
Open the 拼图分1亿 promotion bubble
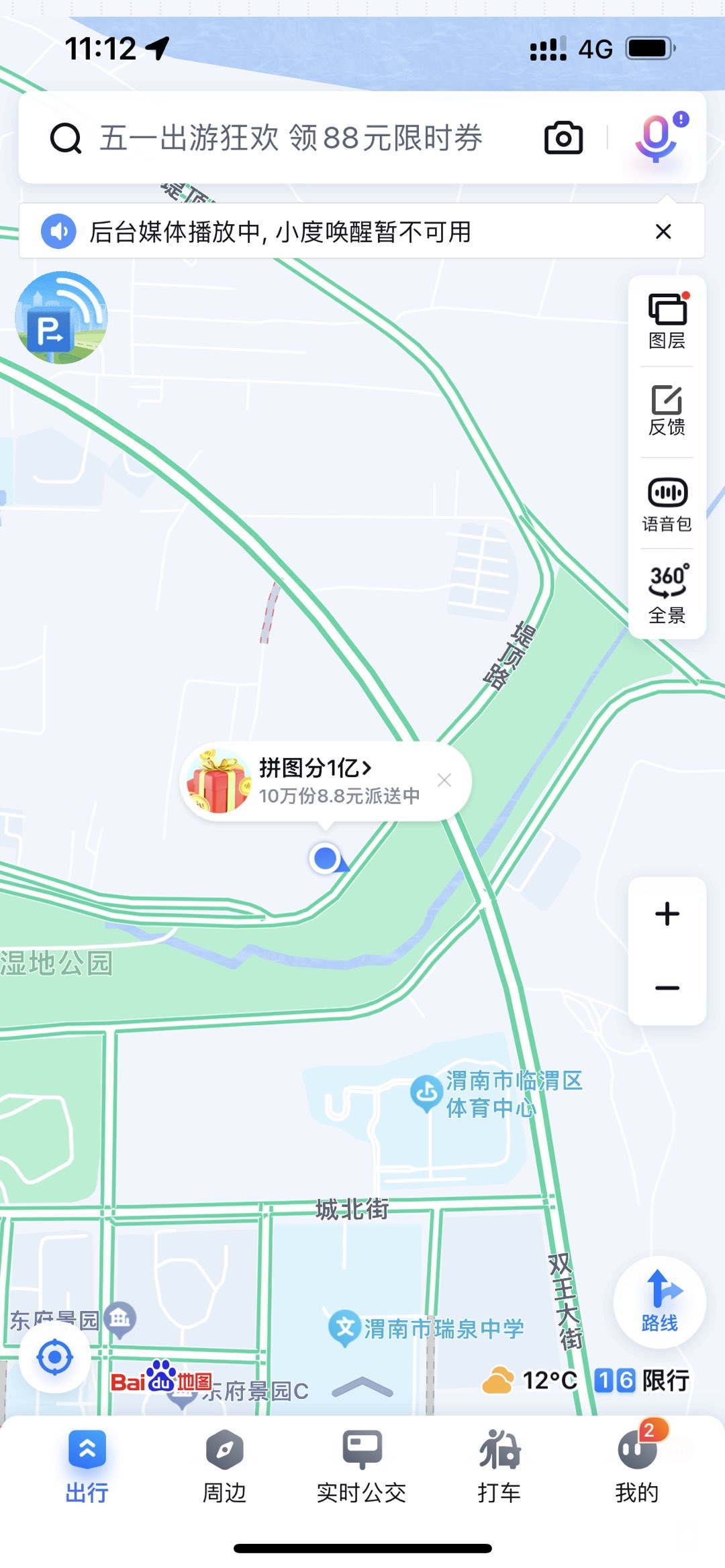pos(316,781)
